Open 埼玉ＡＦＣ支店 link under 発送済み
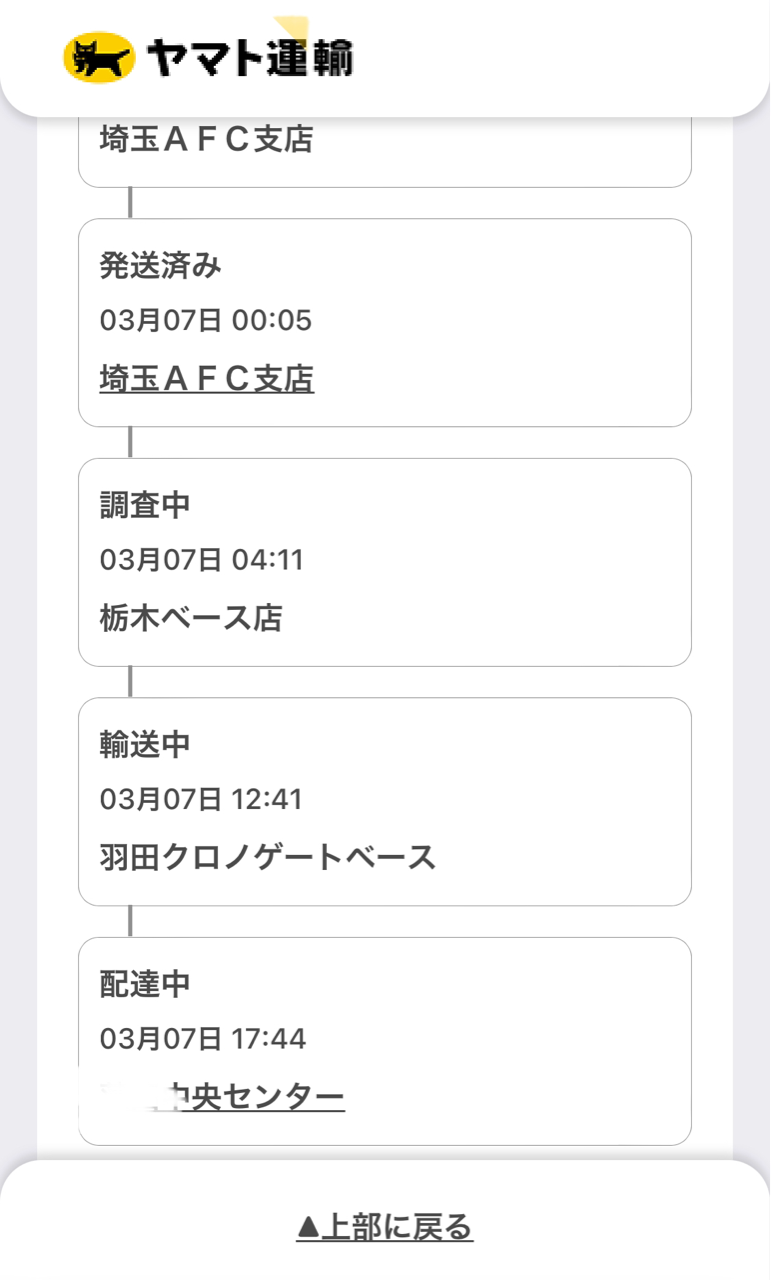The height and width of the screenshot is (1280, 771). tap(207, 379)
